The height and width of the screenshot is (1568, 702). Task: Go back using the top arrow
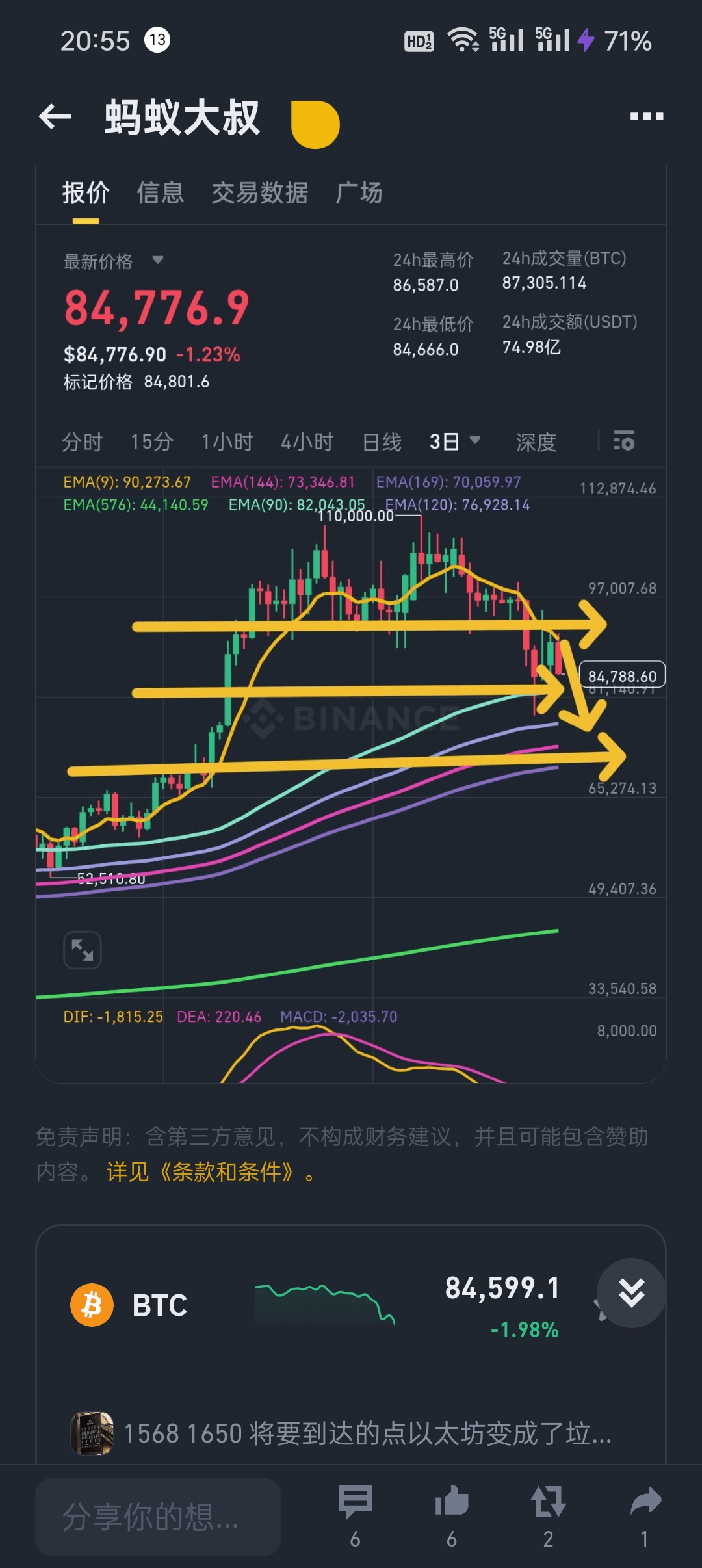coord(55,117)
